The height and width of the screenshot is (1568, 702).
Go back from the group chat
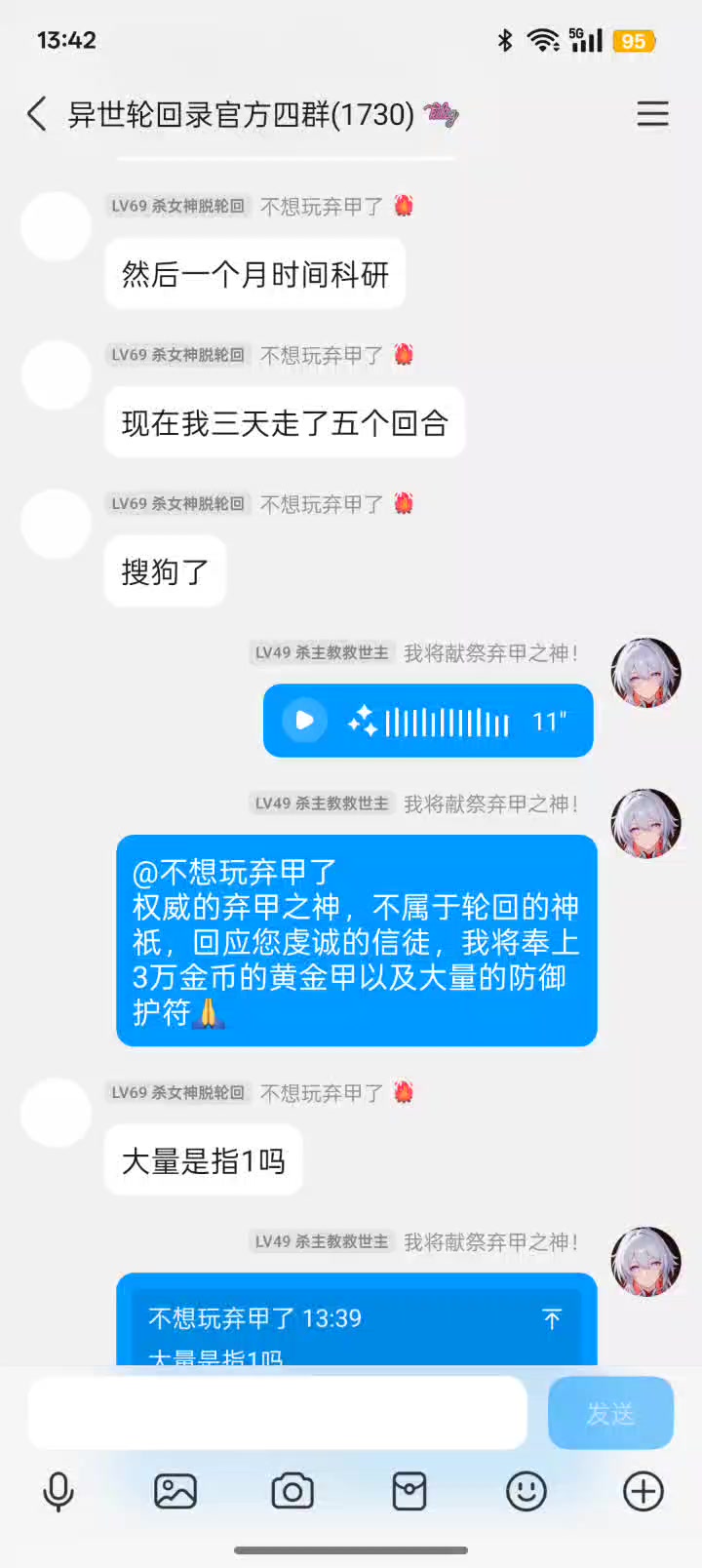click(37, 114)
